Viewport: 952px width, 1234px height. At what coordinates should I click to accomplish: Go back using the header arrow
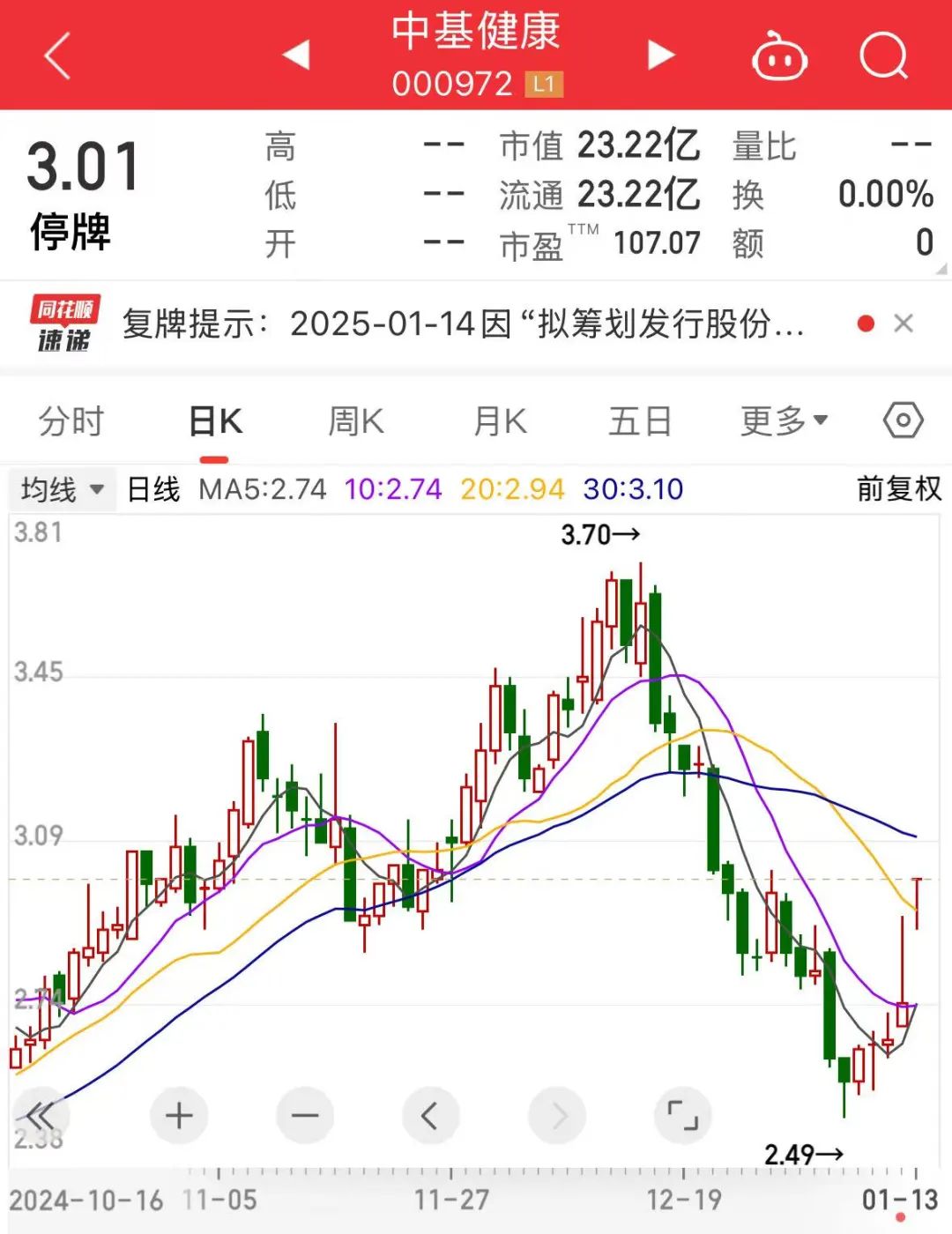coord(57,56)
